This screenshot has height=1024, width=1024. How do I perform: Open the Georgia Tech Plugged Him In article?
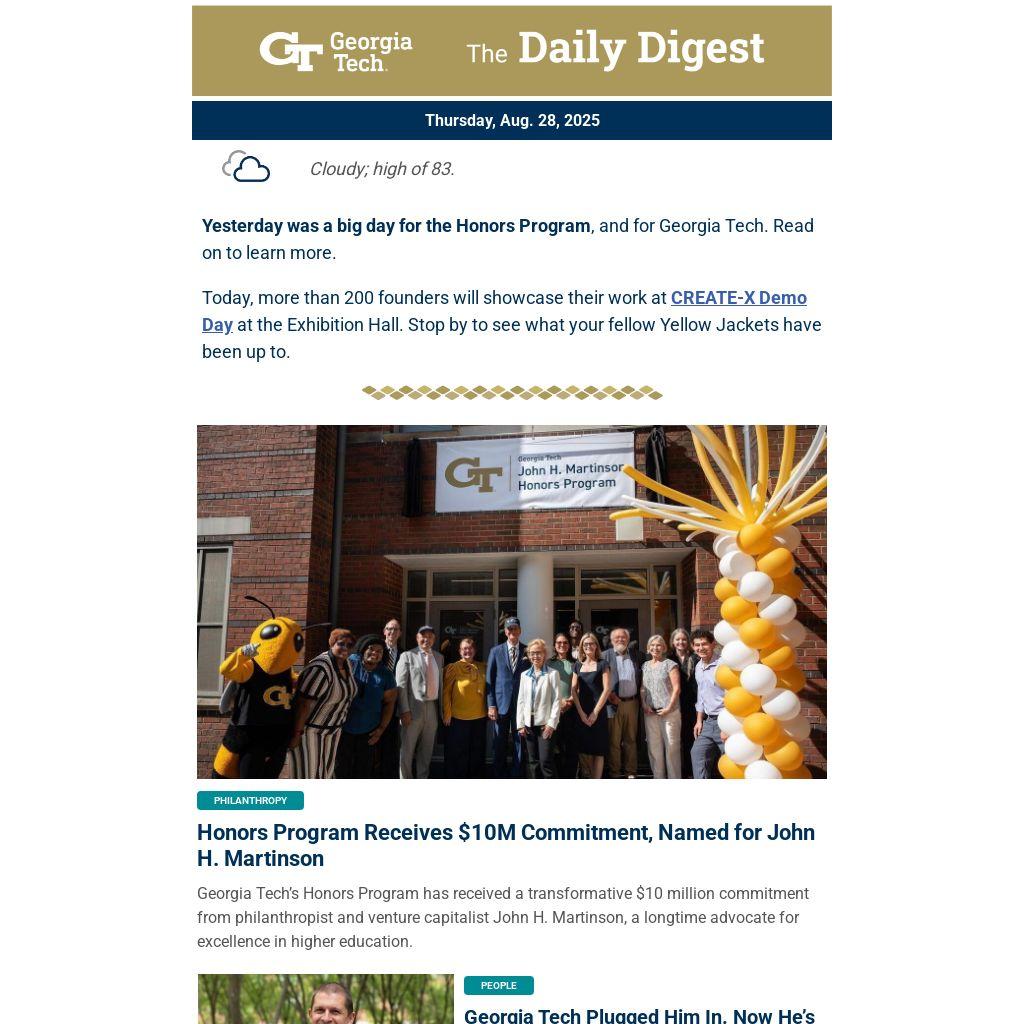coord(639,1015)
